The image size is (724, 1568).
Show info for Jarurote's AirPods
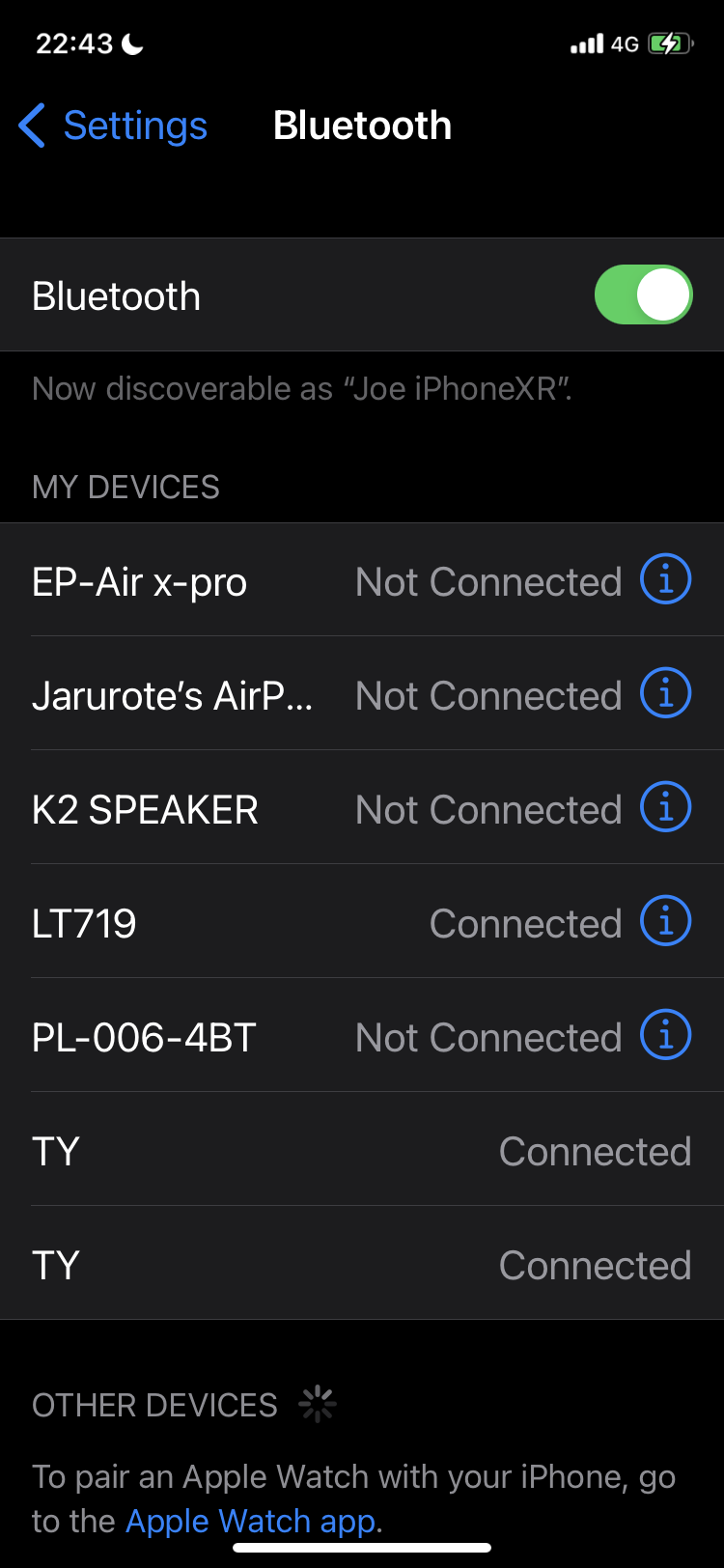coord(666,693)
